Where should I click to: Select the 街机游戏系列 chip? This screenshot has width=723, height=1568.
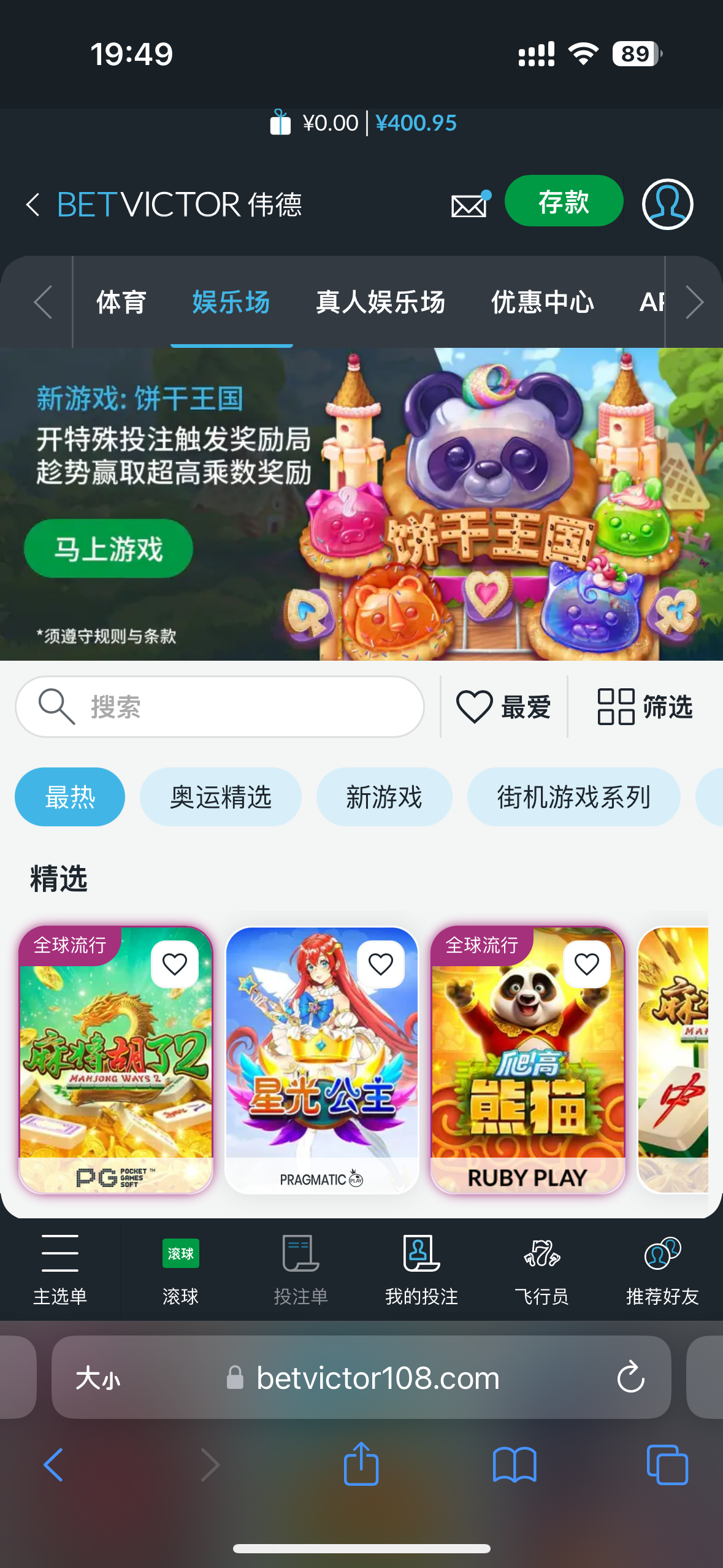tap(573, 797)
